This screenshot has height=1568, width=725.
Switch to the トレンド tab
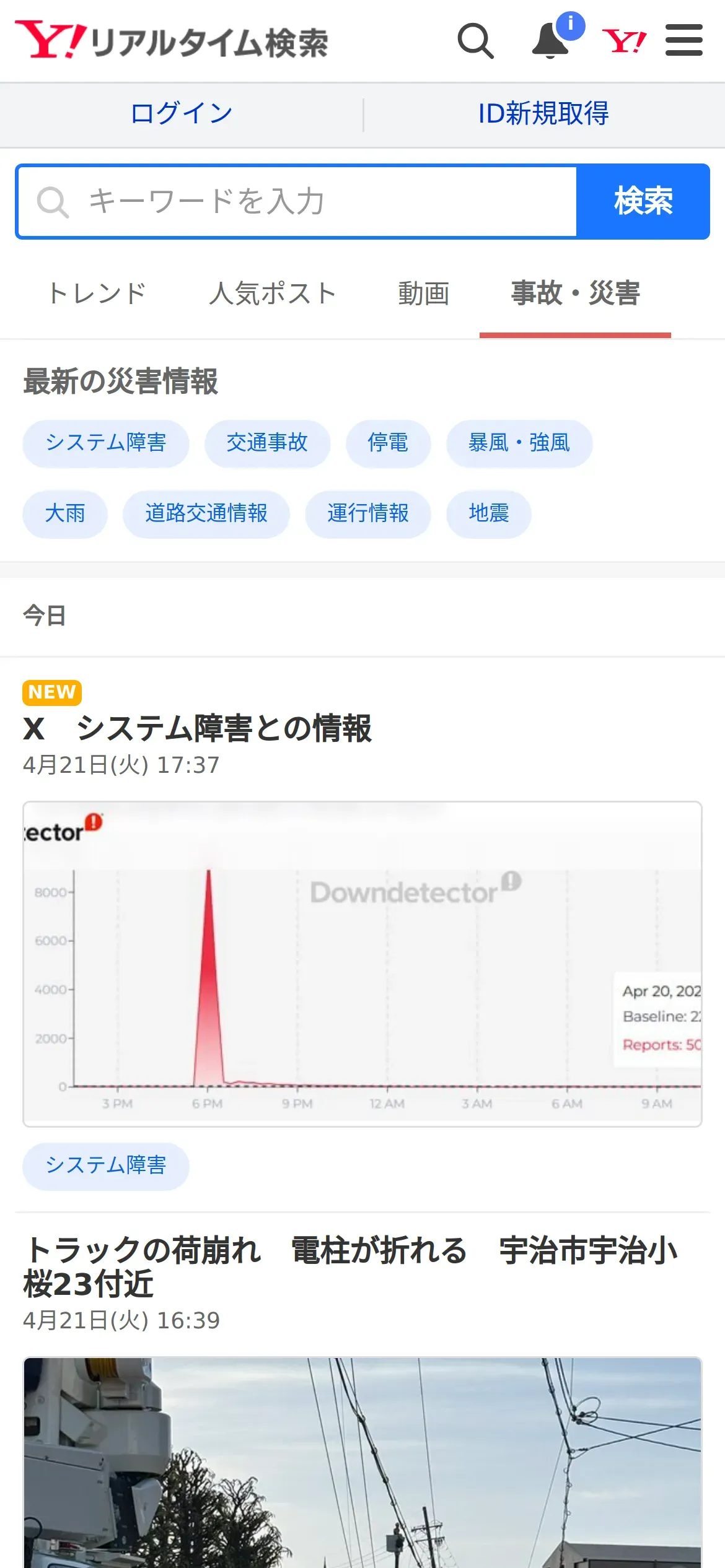point(97,294)
